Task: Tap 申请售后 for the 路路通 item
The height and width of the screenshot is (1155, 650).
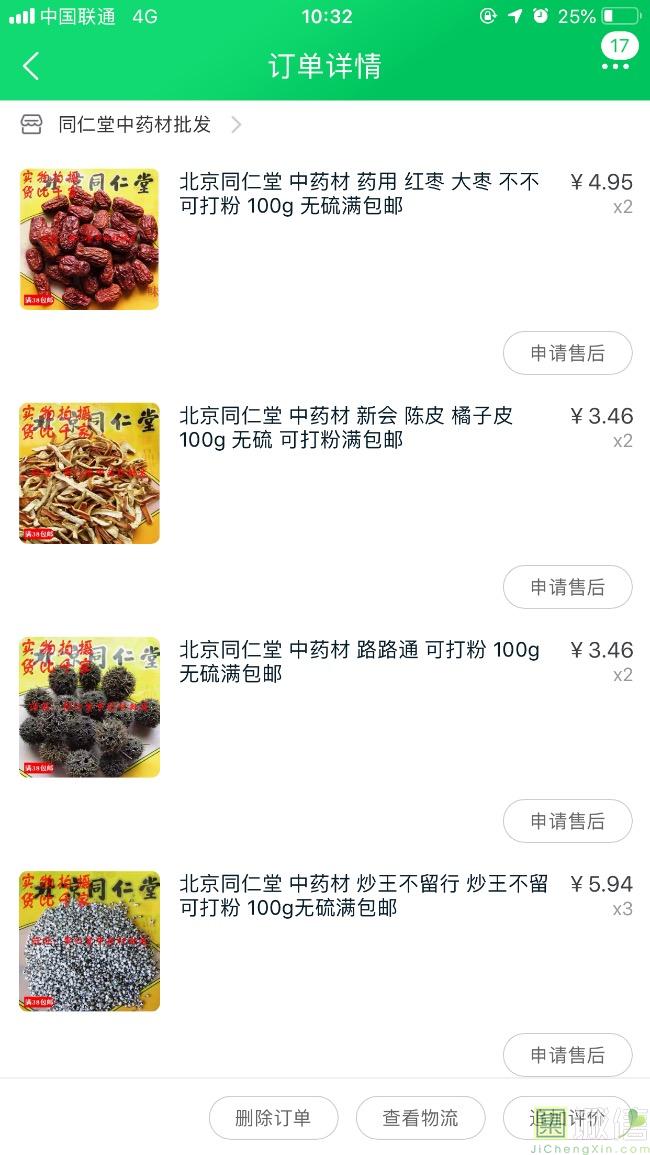Action: pos(567,821)
